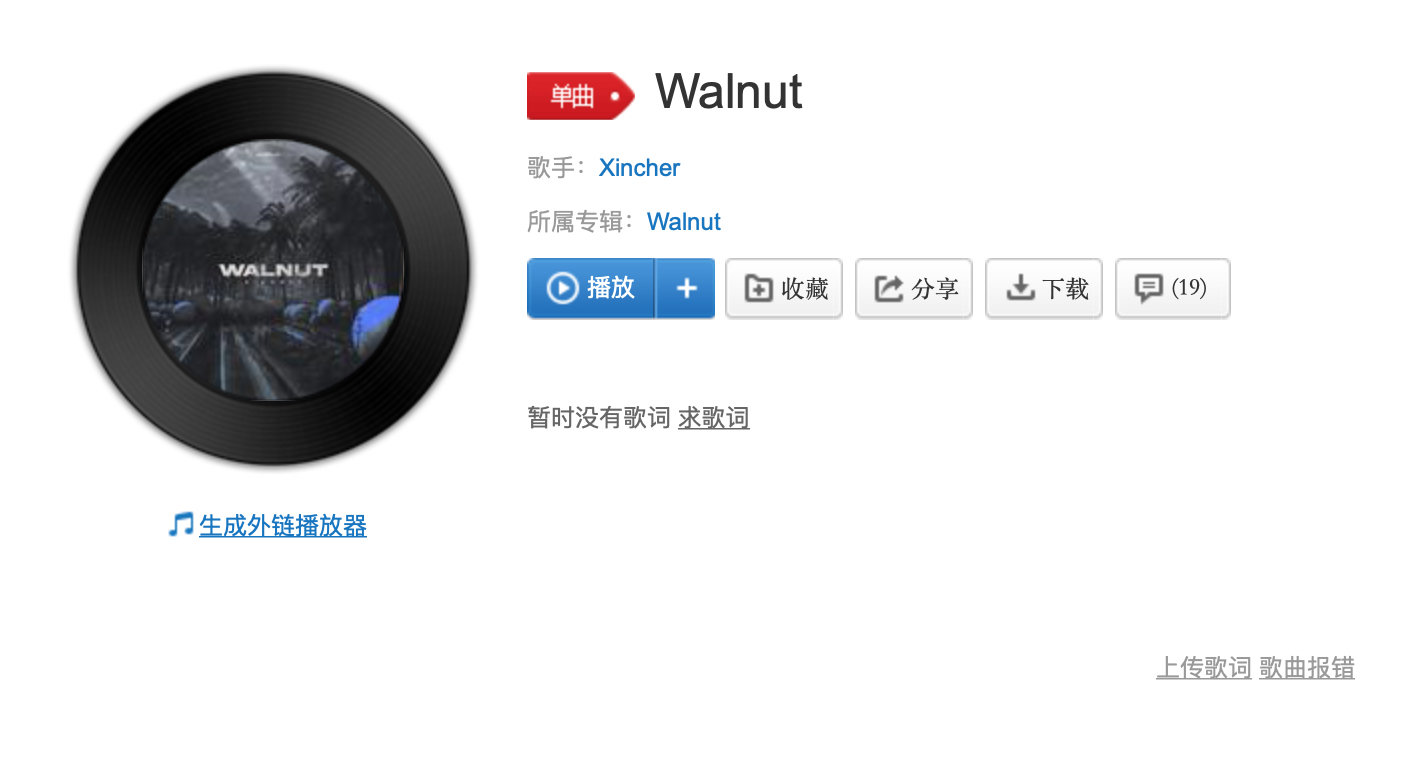Screen dimensions: 1410x782
Task: Open artist Xincher's page
Action: (x=639, y=168)
